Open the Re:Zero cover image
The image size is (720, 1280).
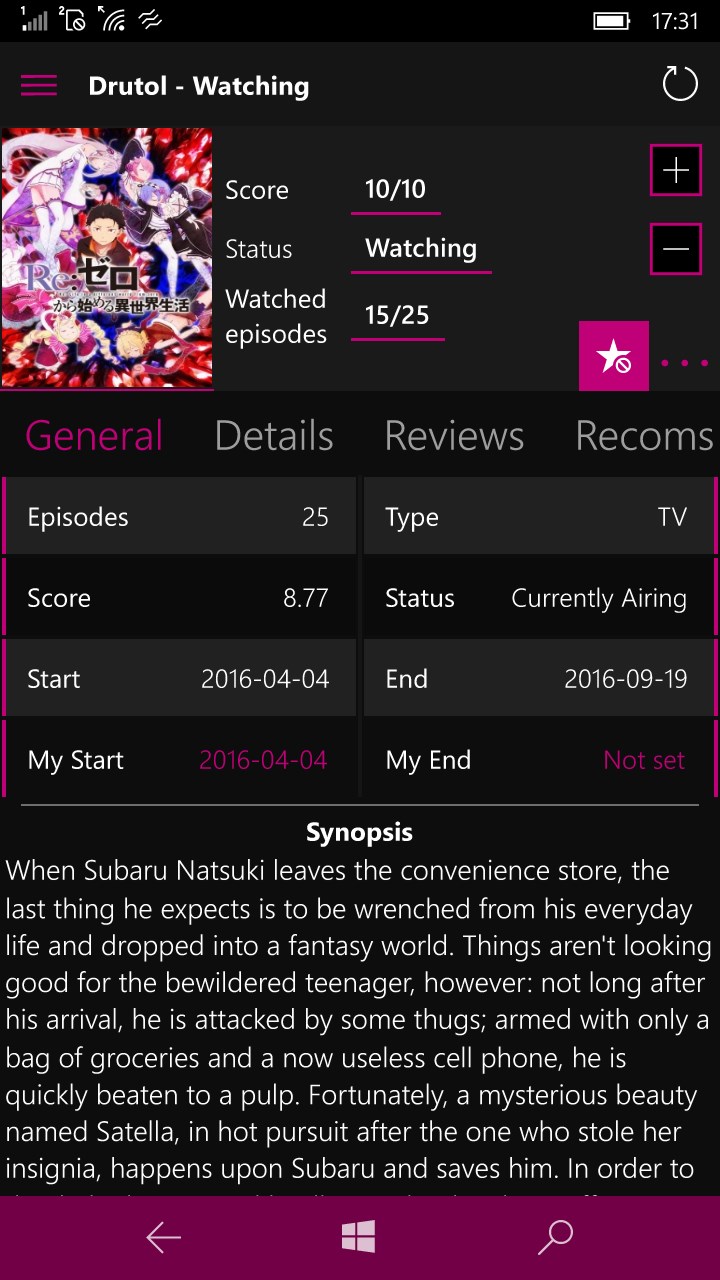click(x=107, y=257)
